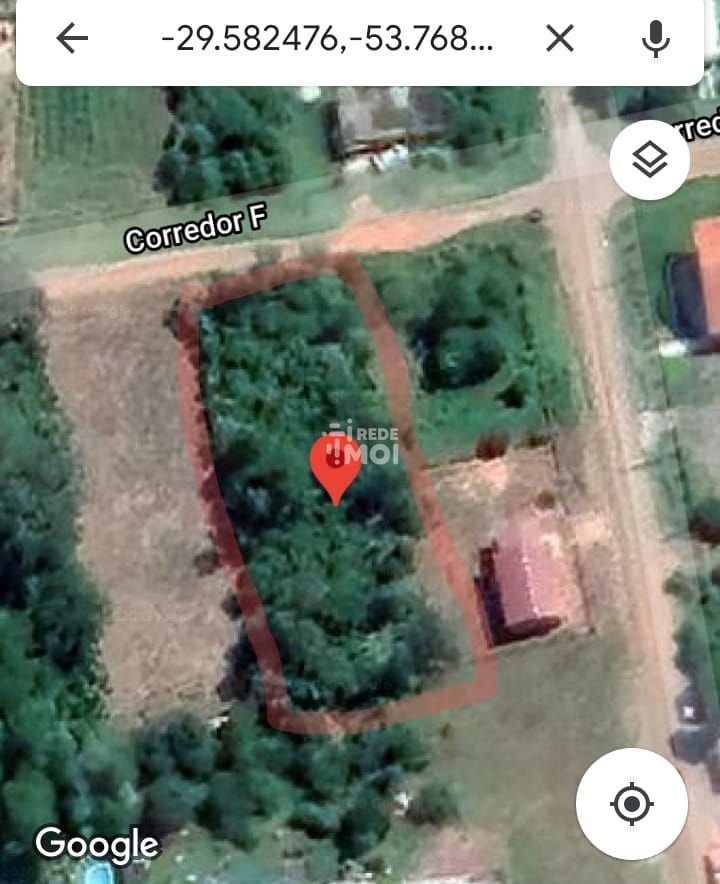Open the map layers selector

point(650,159)
